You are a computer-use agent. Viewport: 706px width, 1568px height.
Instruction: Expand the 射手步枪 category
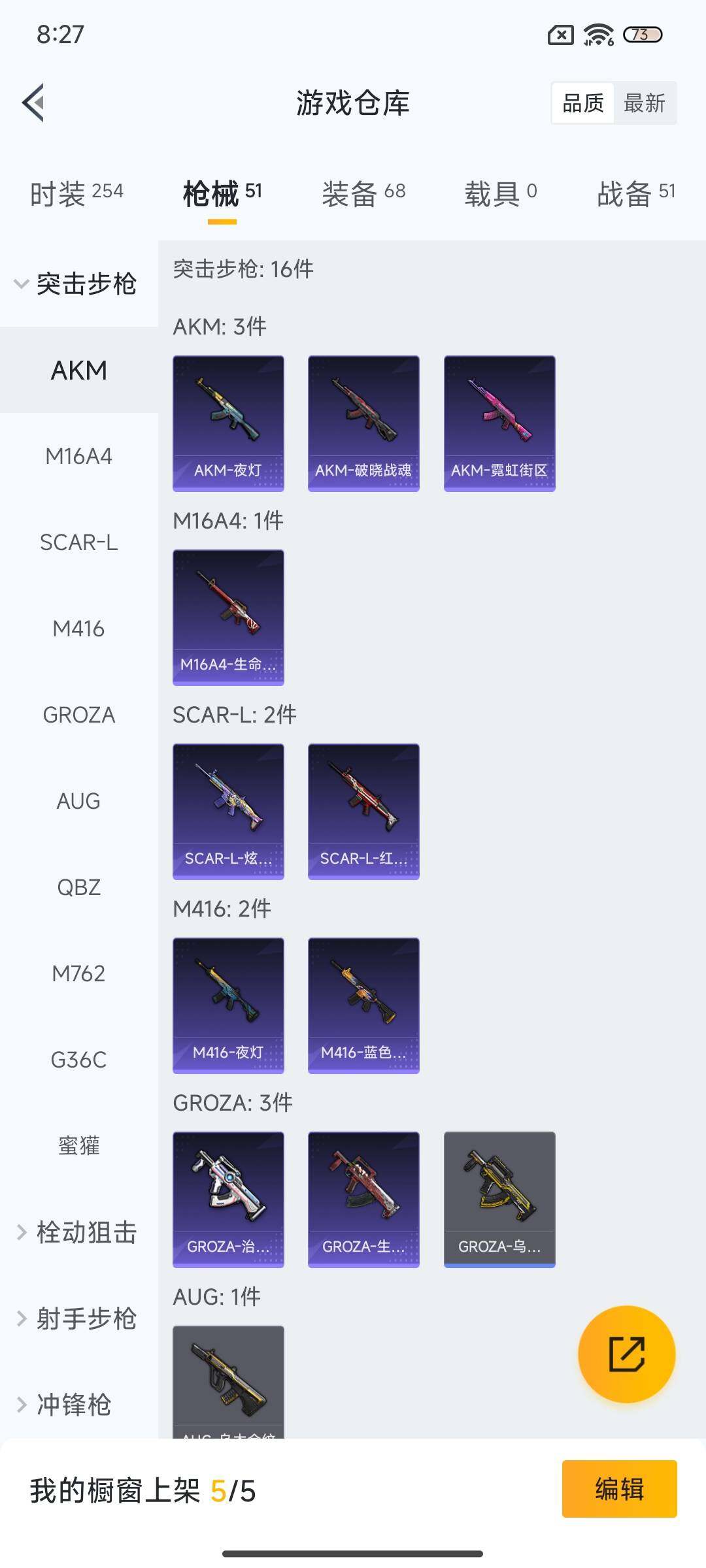pyautogui.click(x=78, y=1318)
